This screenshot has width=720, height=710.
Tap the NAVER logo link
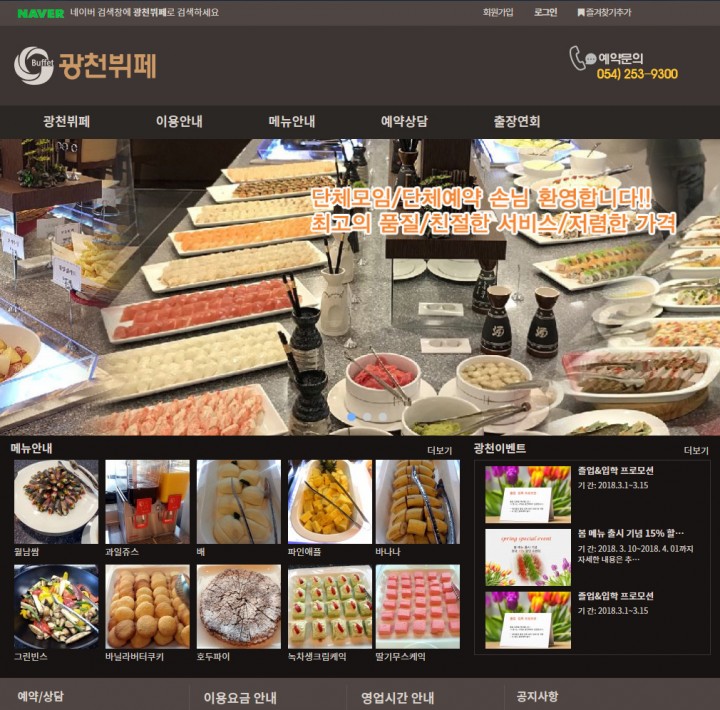tap(40, 13)
